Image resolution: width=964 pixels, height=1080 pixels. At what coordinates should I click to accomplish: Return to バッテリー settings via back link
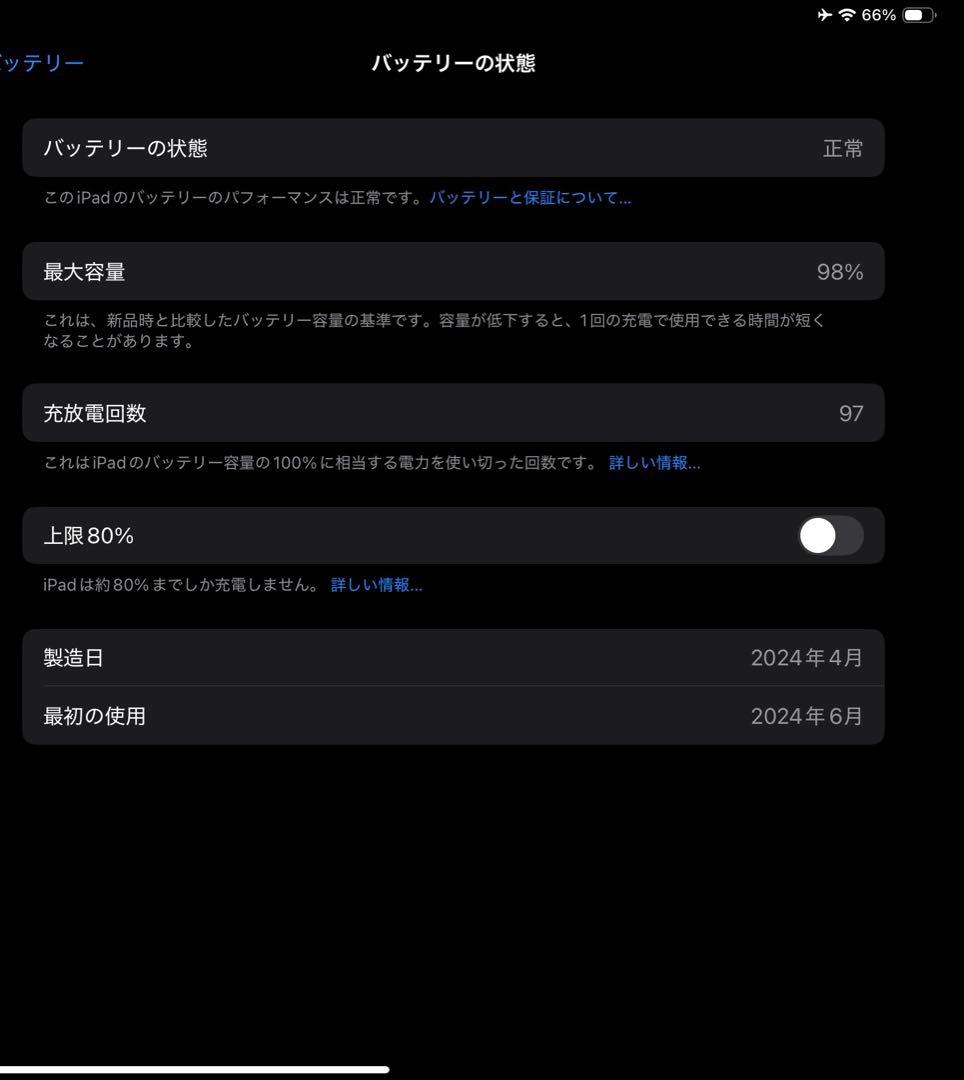tap(42, 62)
